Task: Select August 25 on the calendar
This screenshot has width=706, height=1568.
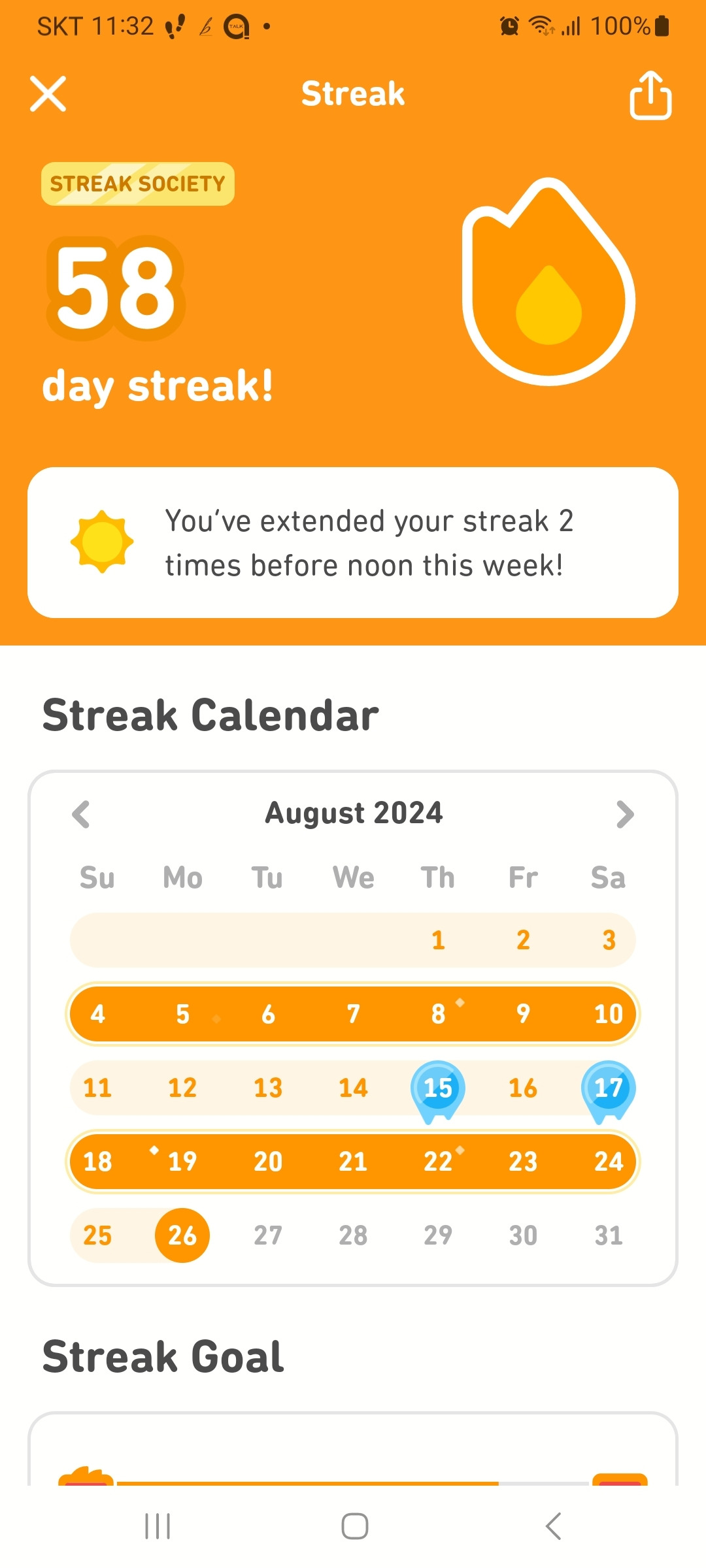Action: click(x=97, y=1234)
